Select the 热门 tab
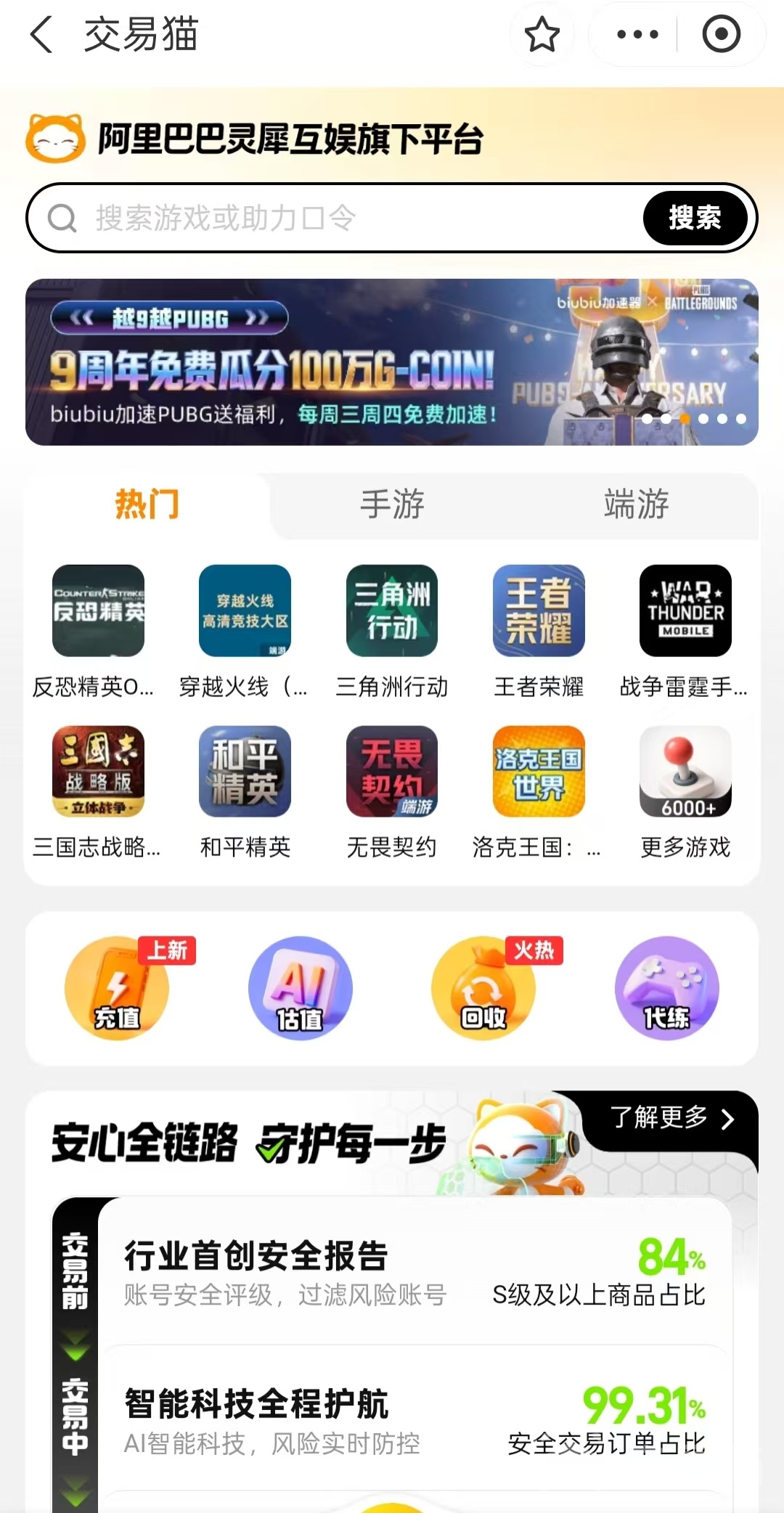Viewport: 784px width, 1513px height. click(x=147, y=504)
